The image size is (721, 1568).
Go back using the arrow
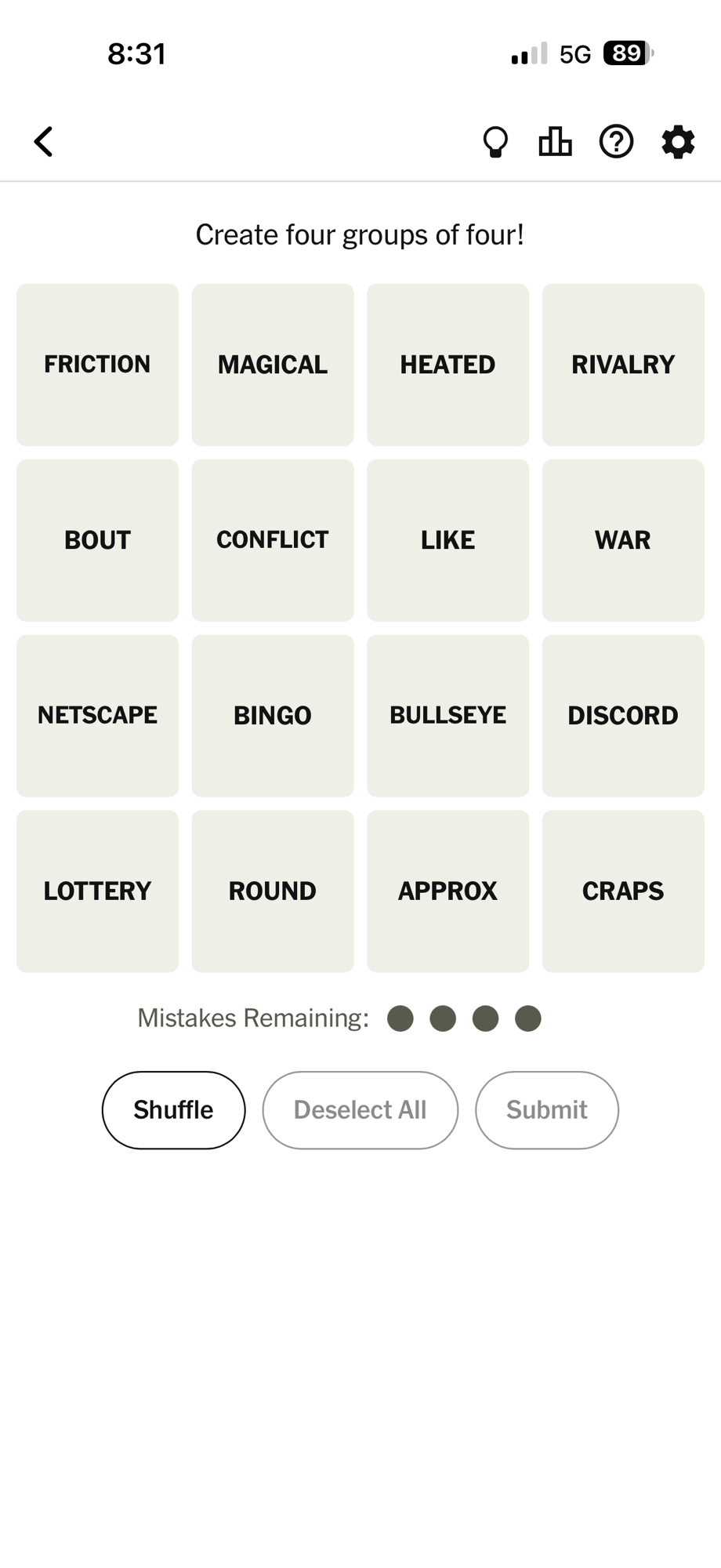tap(44, 142)
